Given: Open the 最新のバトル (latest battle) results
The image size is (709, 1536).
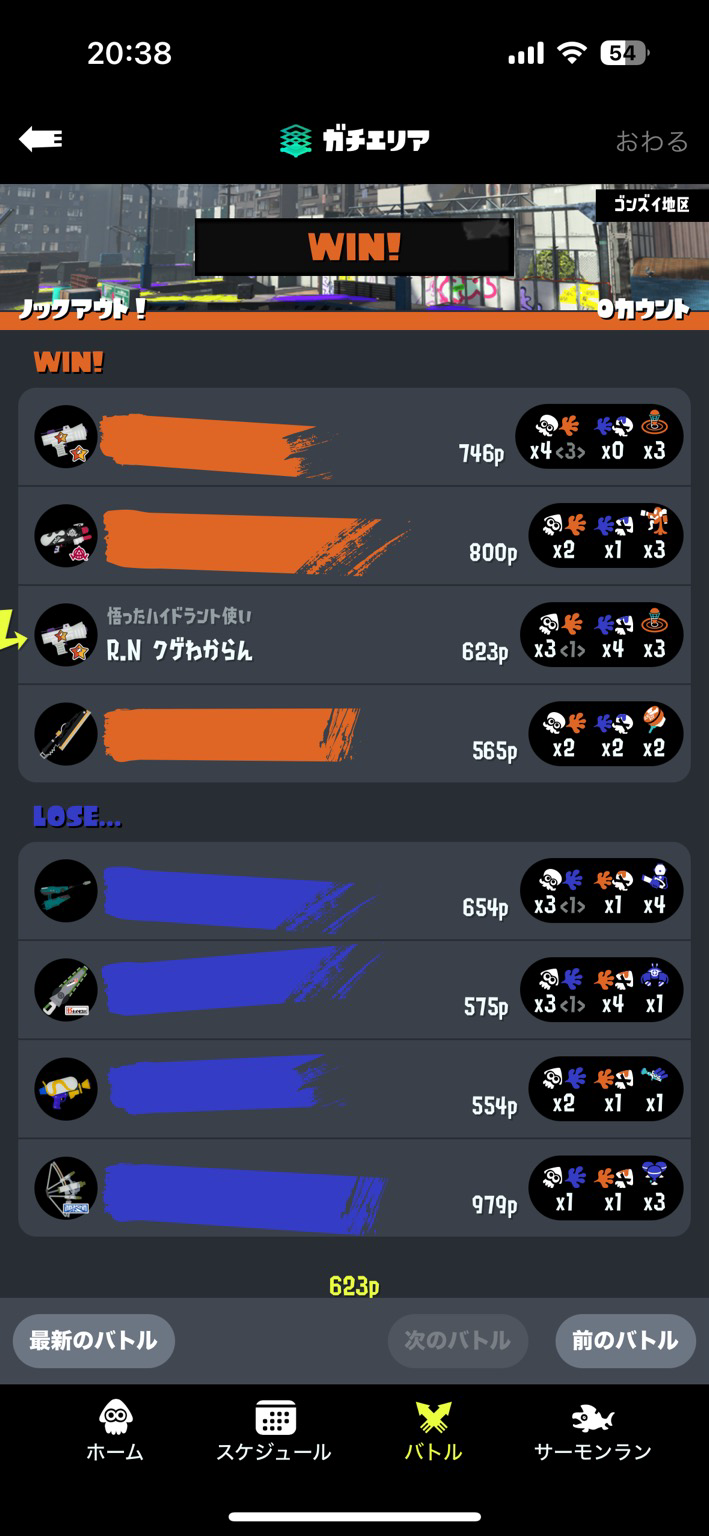Looking at the screenshot, I should [x=93, y=1340].
